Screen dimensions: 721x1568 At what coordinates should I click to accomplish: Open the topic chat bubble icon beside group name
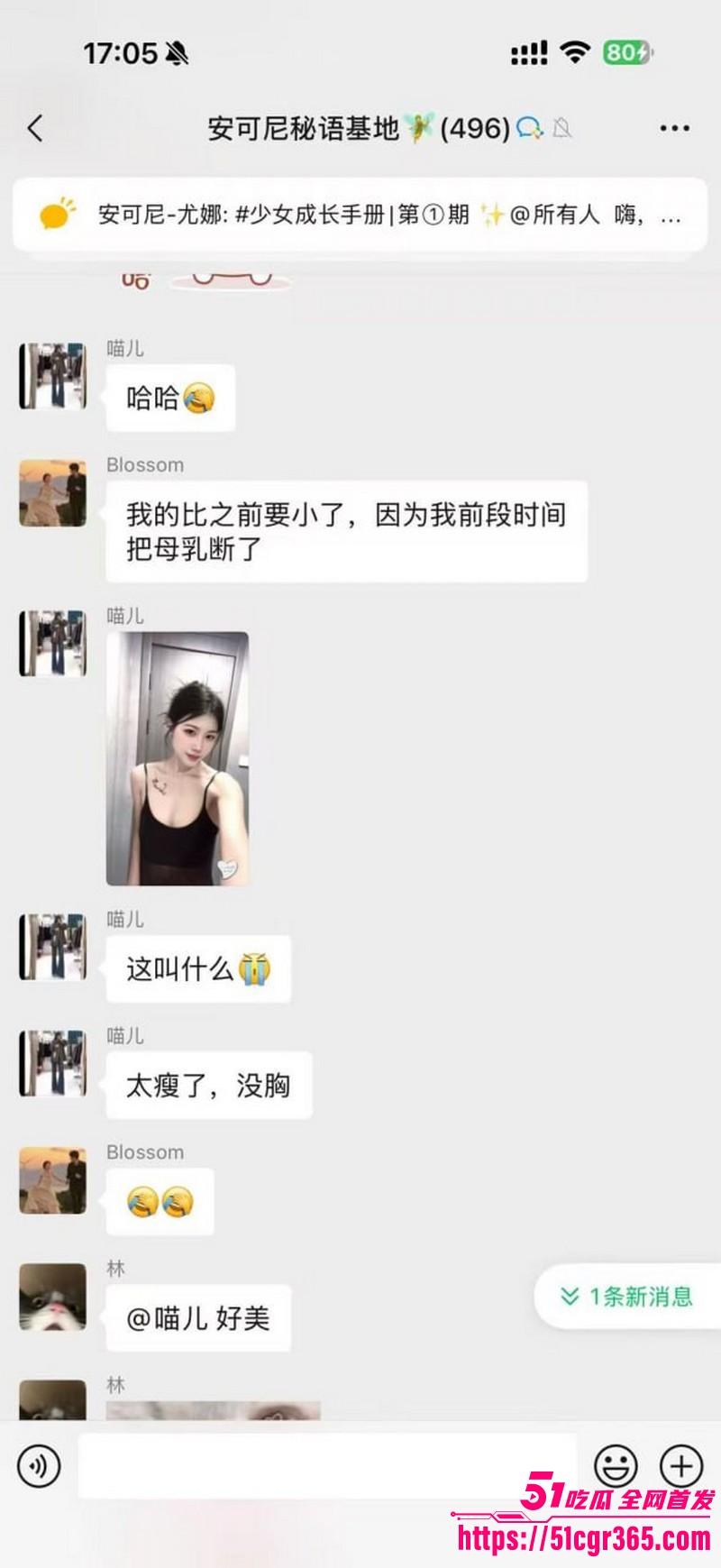tap(530, 128)
